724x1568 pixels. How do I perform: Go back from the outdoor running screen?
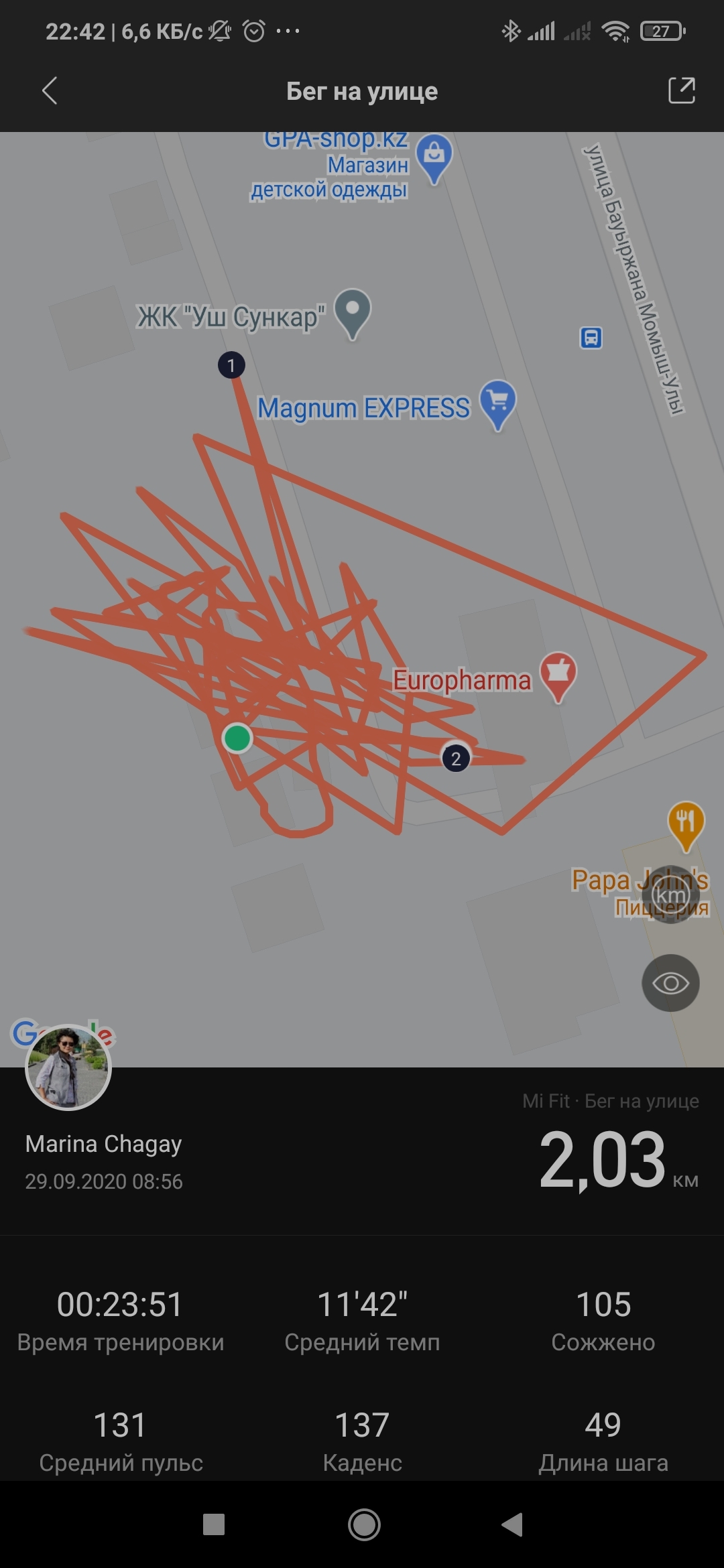tap(50, 91)
